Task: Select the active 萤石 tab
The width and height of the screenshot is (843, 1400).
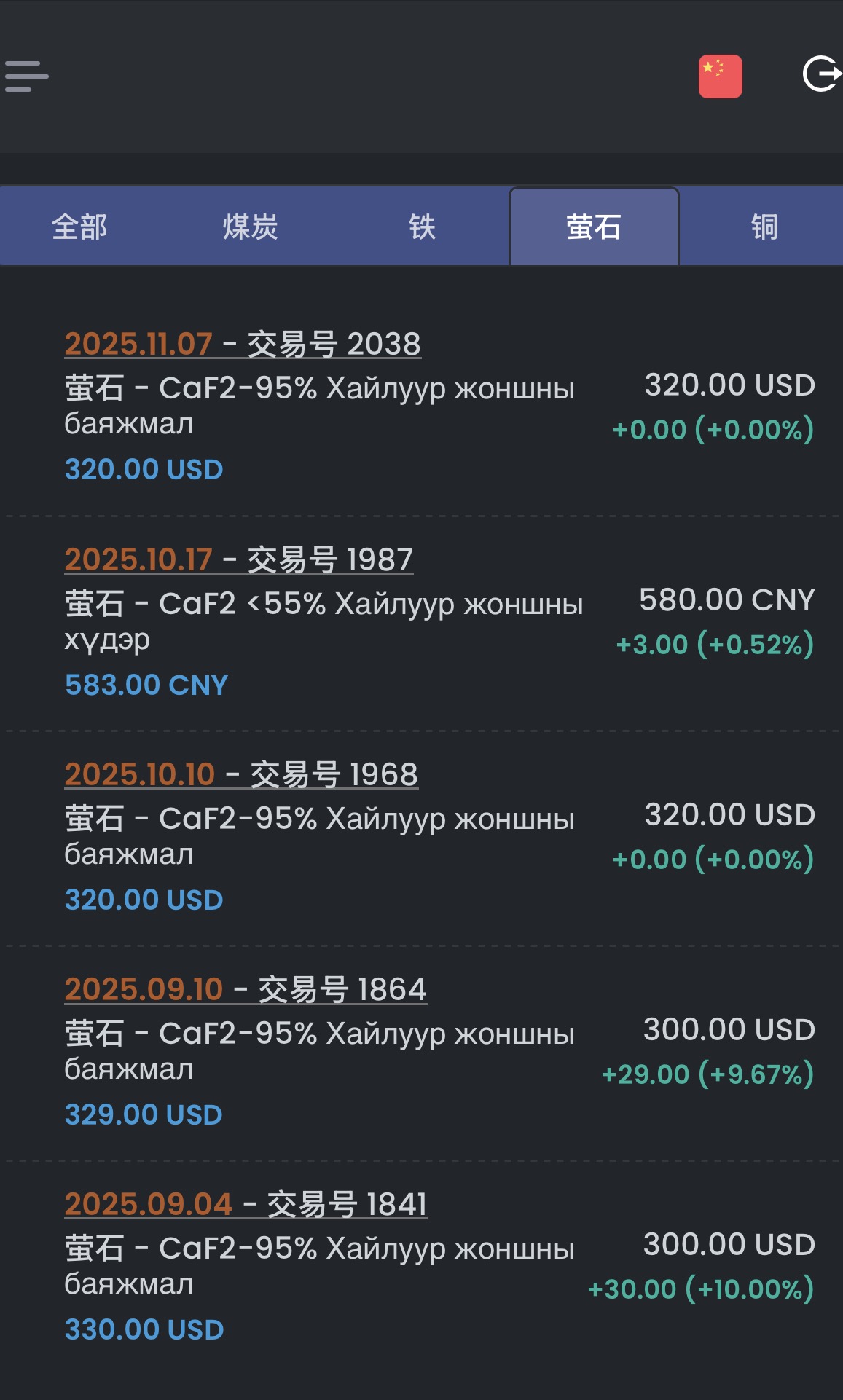Action: (594, 227)
